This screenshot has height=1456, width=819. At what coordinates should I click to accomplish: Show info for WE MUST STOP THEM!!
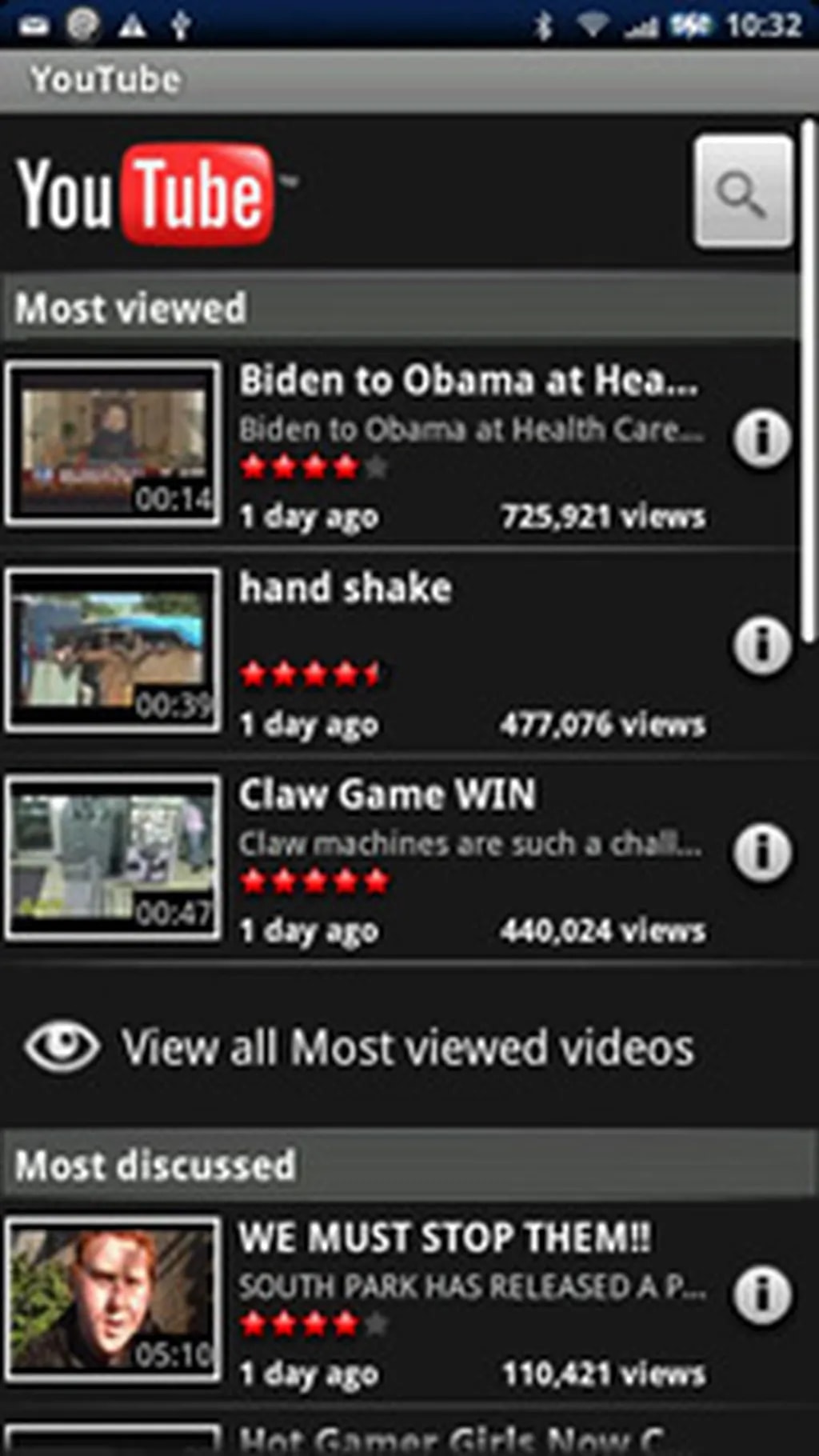coord(762,1294)
